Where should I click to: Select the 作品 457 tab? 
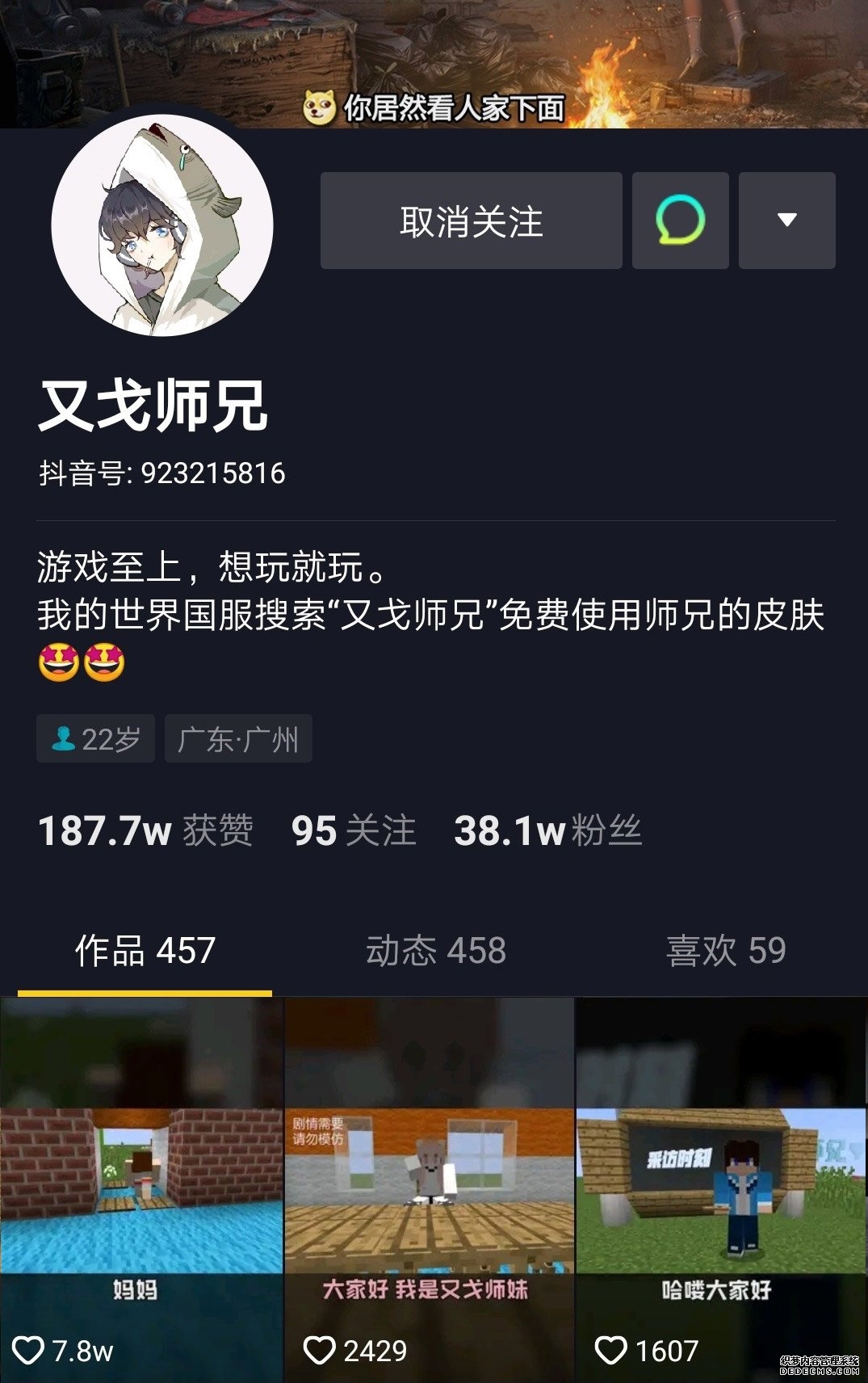pos(145,951)
